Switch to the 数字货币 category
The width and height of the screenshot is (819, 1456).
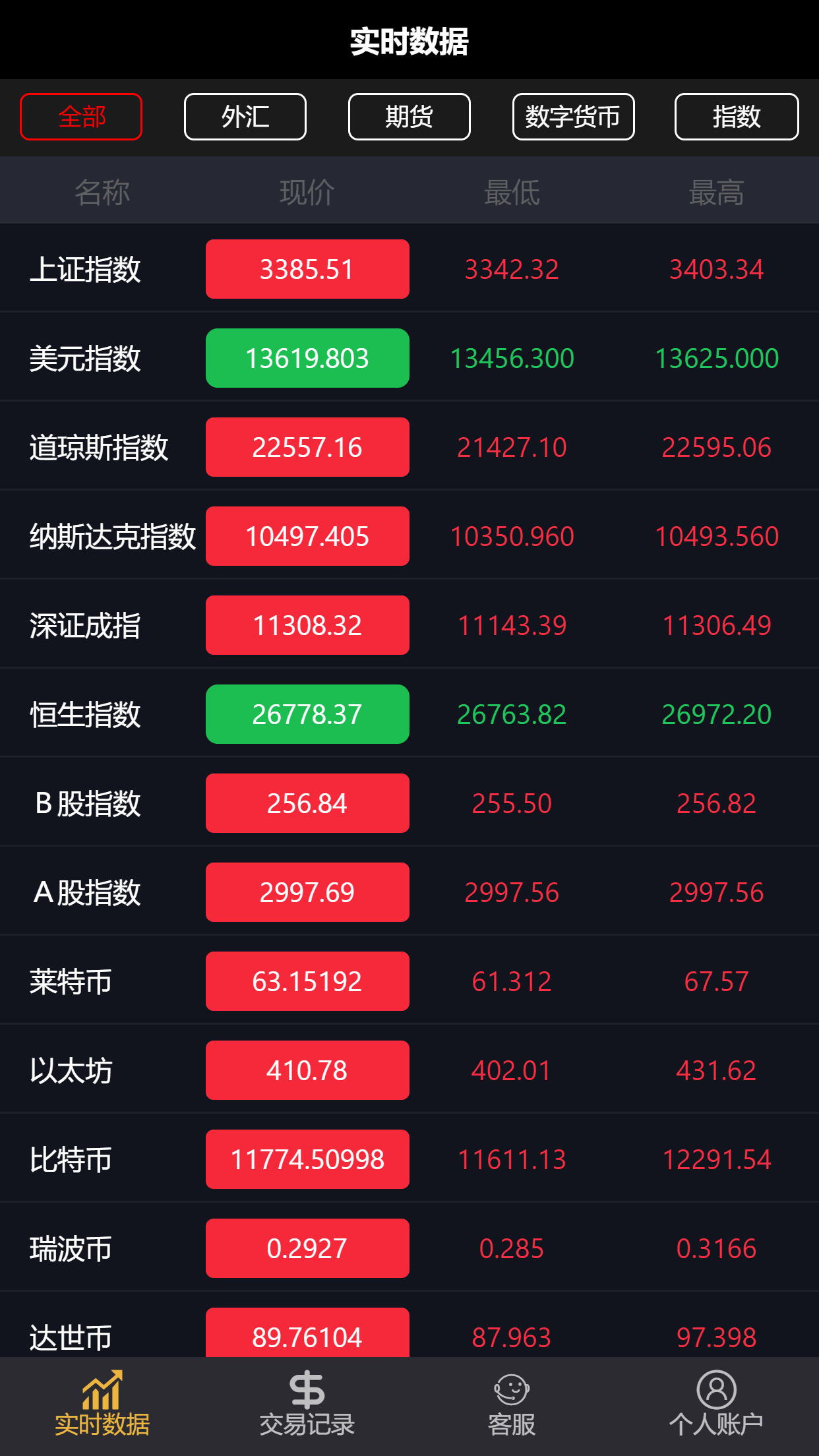tap(574, 117)
